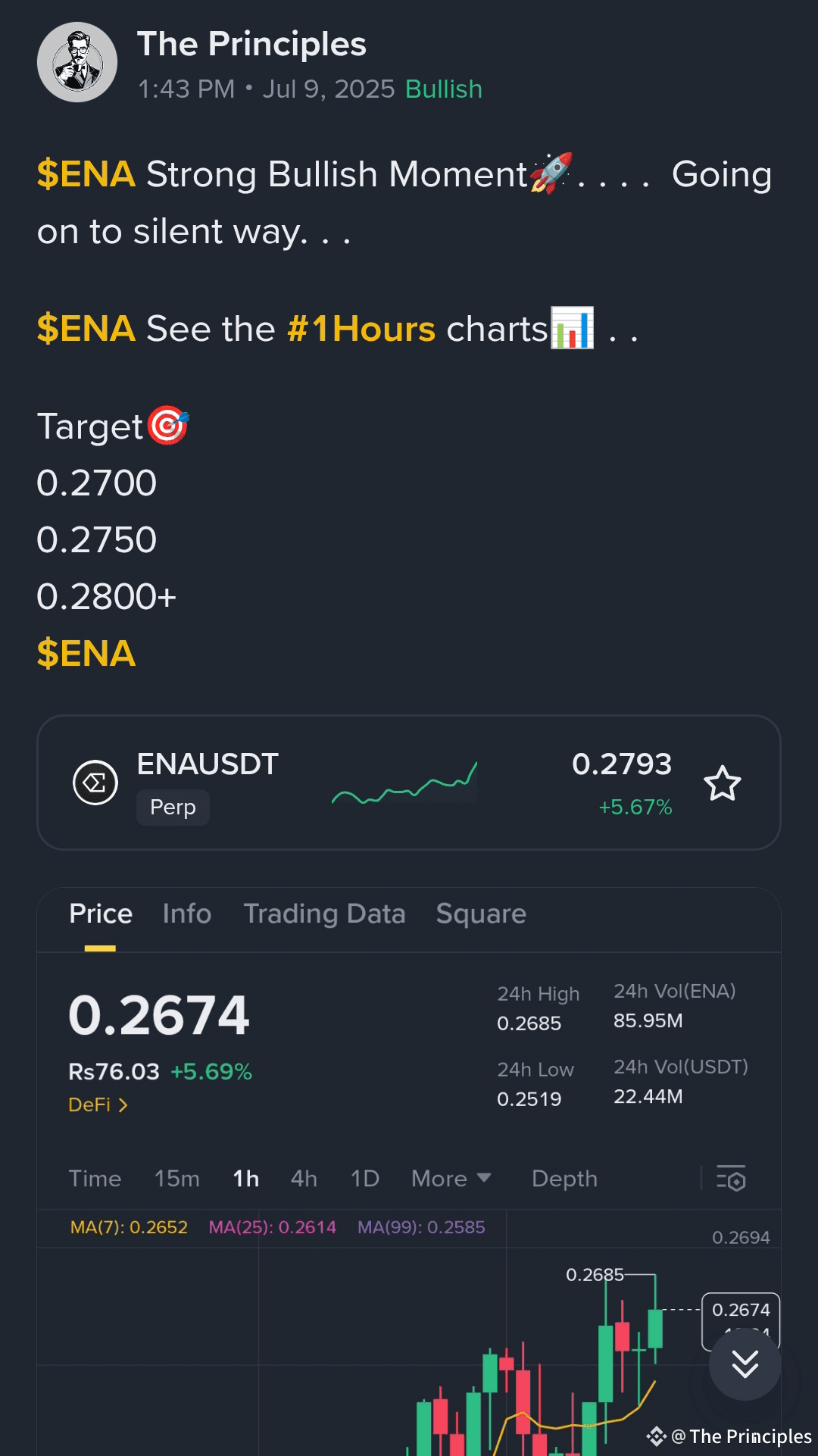Click the Bullish sentiment tag
This screenshot has height=1456, width=818.
tap(443, 89)
